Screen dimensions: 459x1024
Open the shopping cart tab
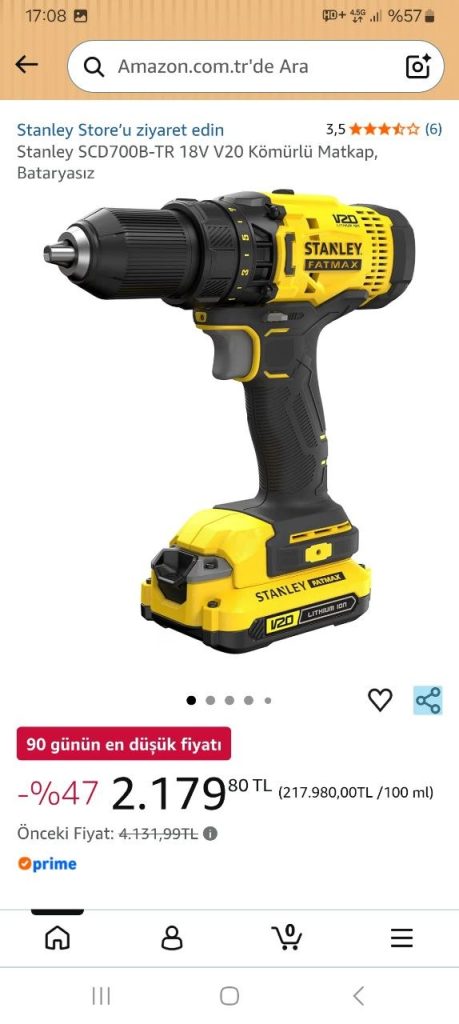(x=287, y=937)
